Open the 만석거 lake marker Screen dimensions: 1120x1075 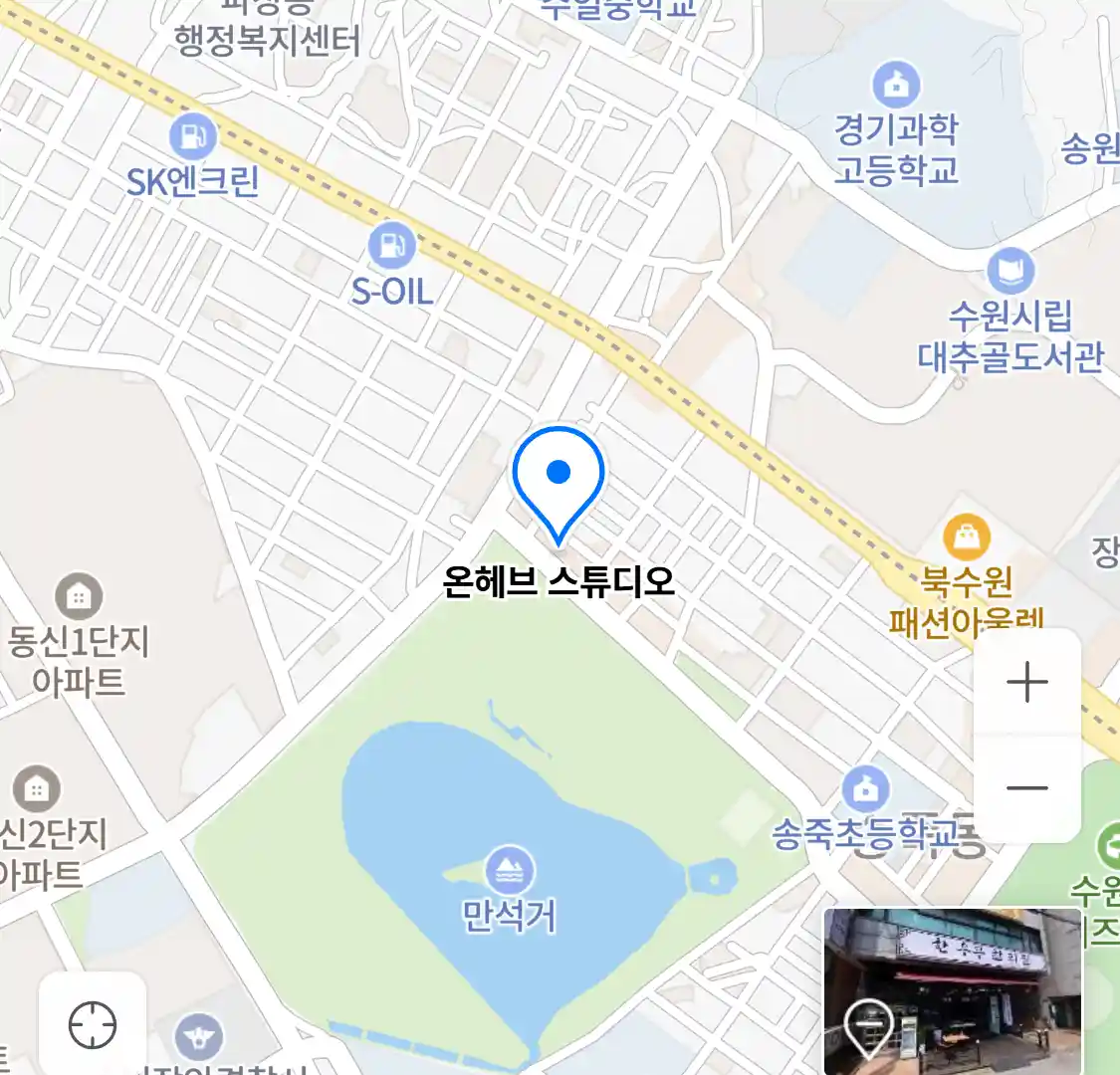click(x=510, y=872)
